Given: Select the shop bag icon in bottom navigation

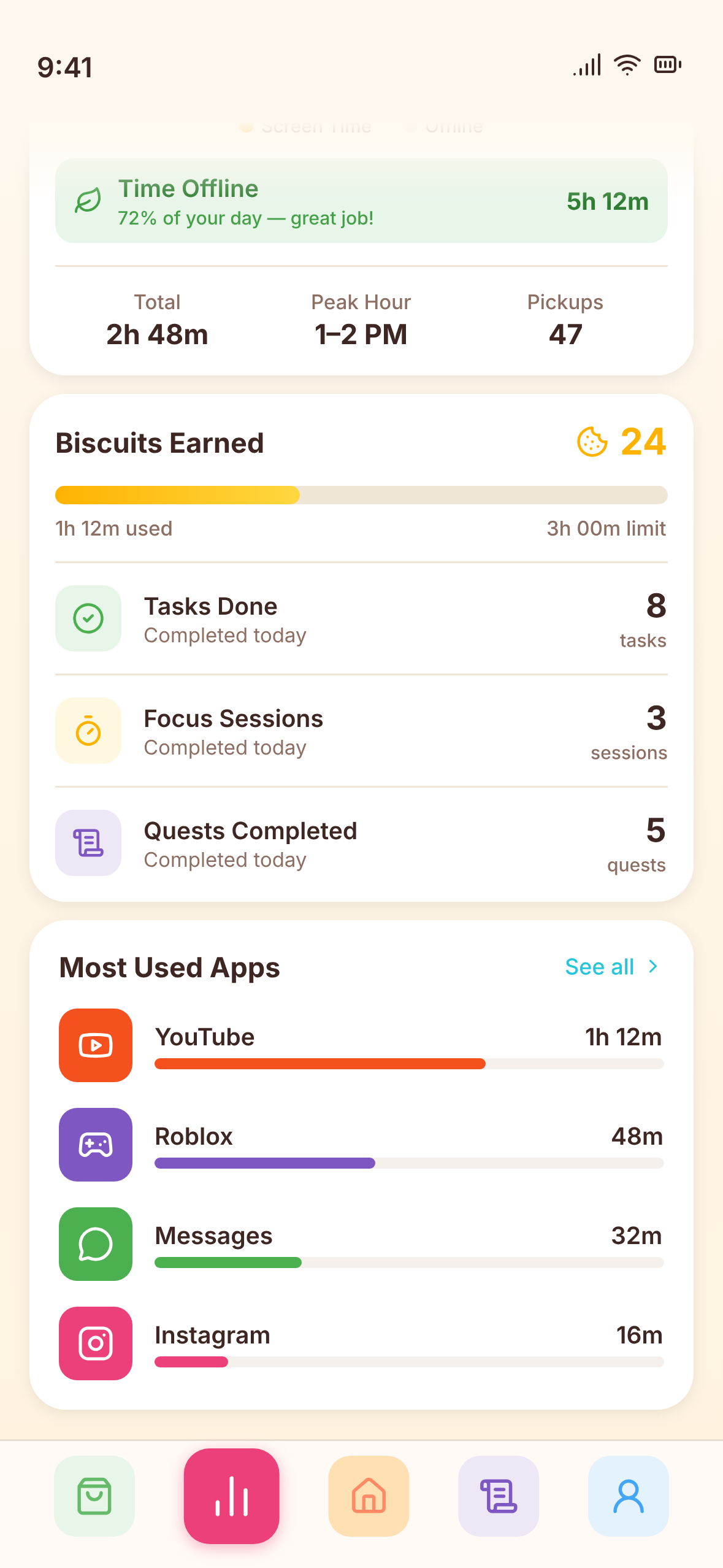Looking at the screenshot, I should click(x=94, y=1497).
